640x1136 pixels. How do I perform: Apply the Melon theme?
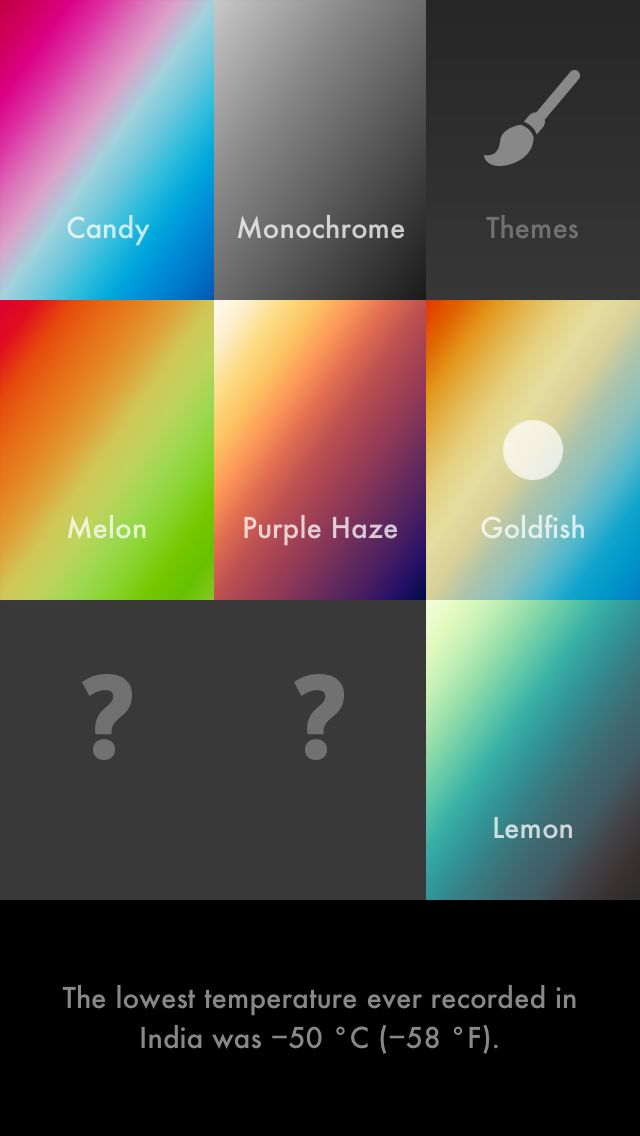point(107,450)
